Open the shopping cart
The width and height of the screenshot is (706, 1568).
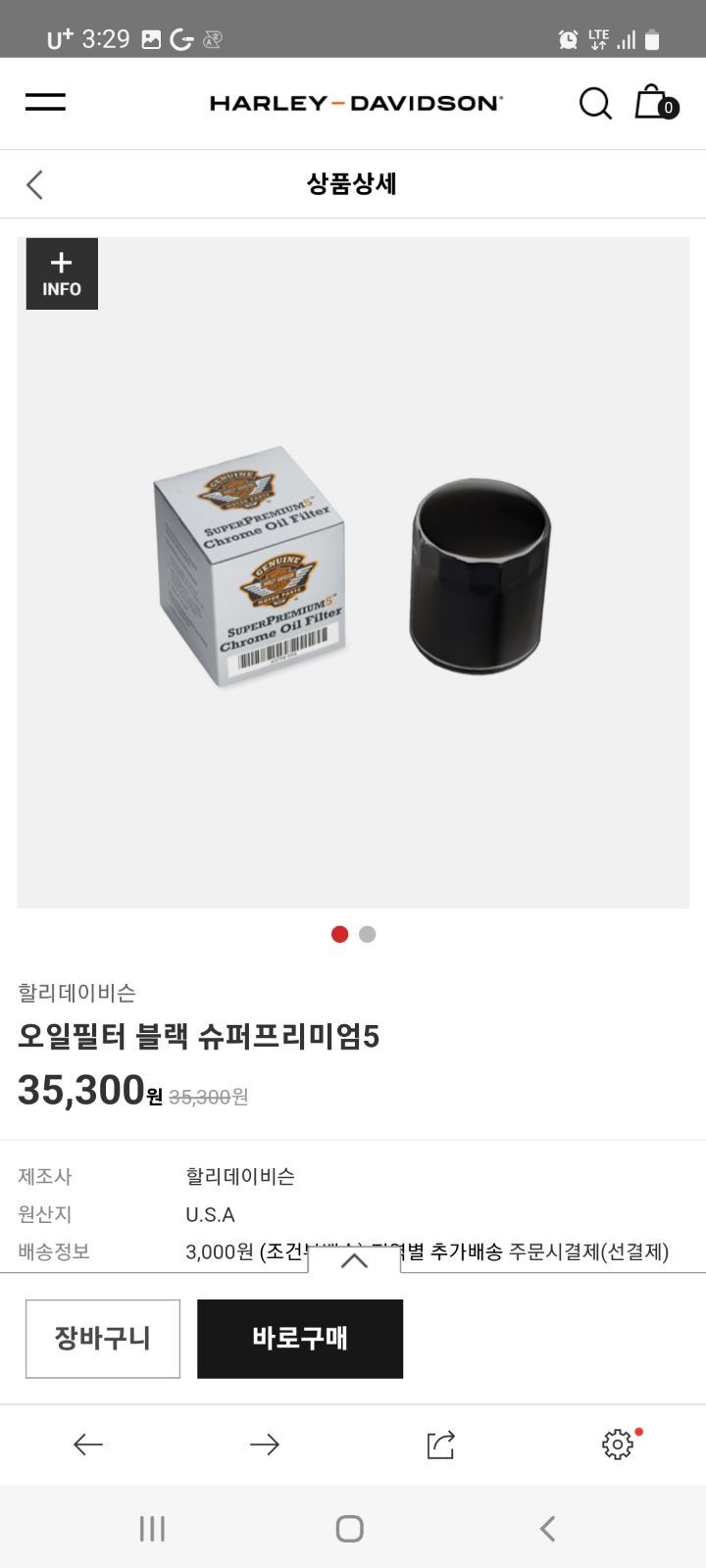[653, 102]
